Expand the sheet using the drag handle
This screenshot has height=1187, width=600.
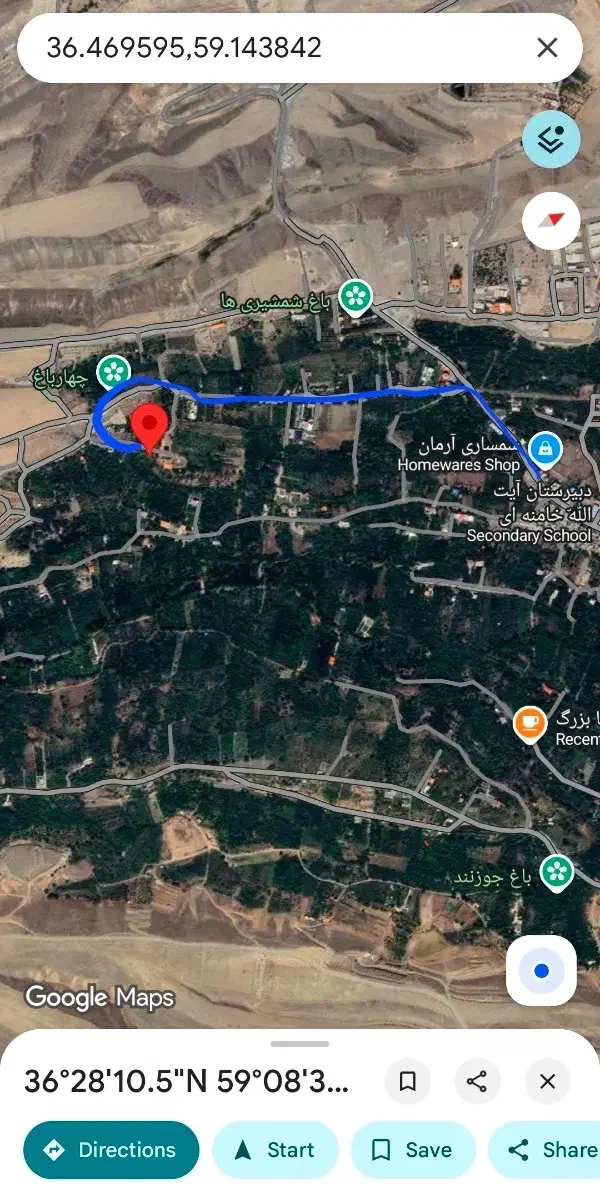(x=299, y=1044)
